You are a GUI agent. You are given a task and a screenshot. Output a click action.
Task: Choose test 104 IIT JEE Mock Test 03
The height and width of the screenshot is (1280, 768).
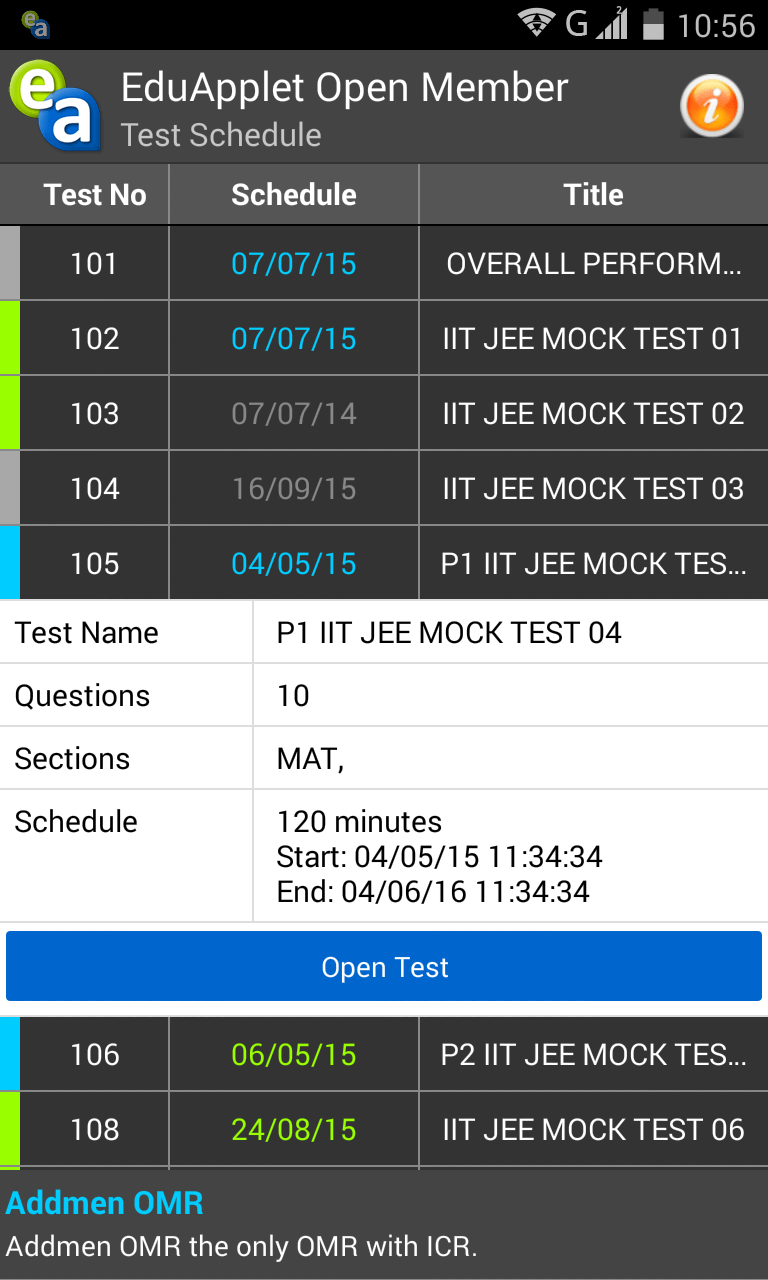pos(384,488)
